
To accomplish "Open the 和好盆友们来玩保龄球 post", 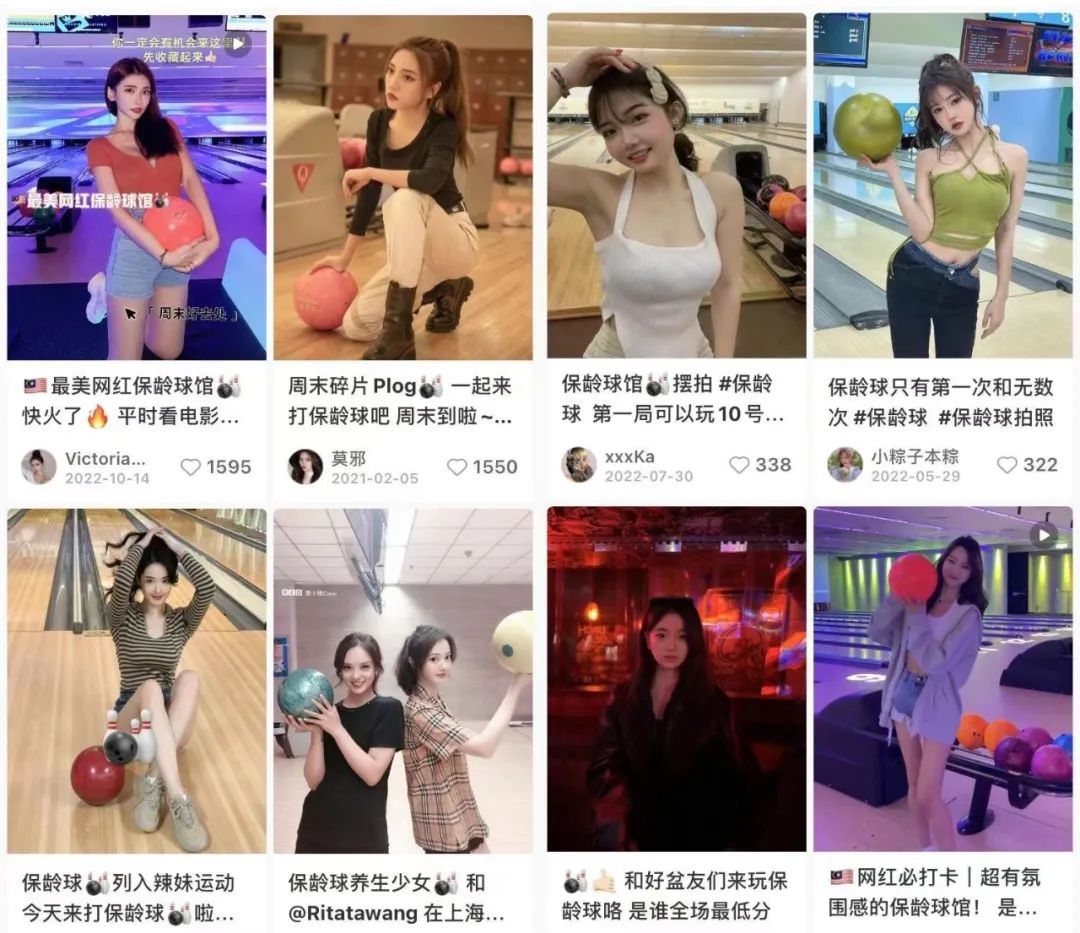I will 676,680.
